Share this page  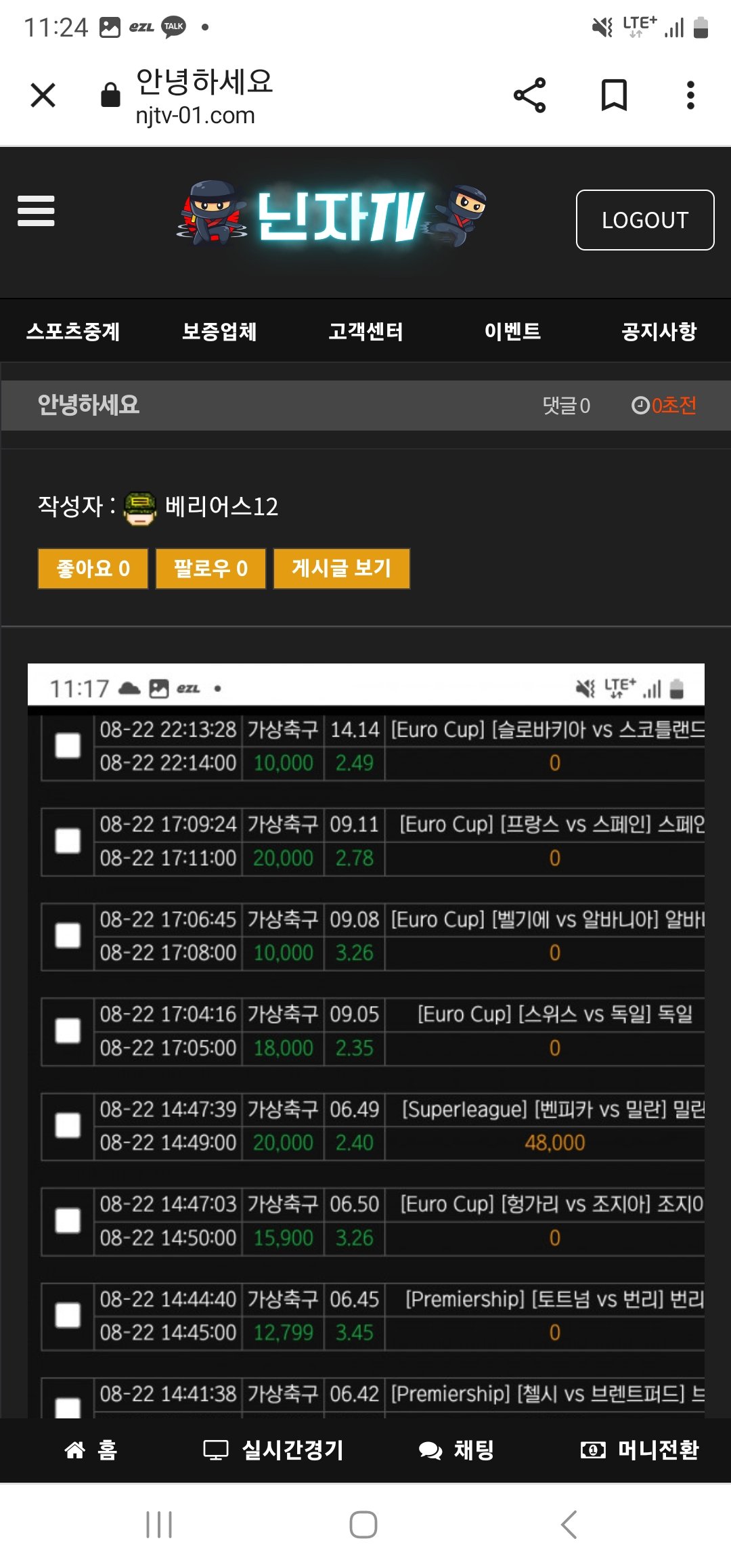coord(529,95)
